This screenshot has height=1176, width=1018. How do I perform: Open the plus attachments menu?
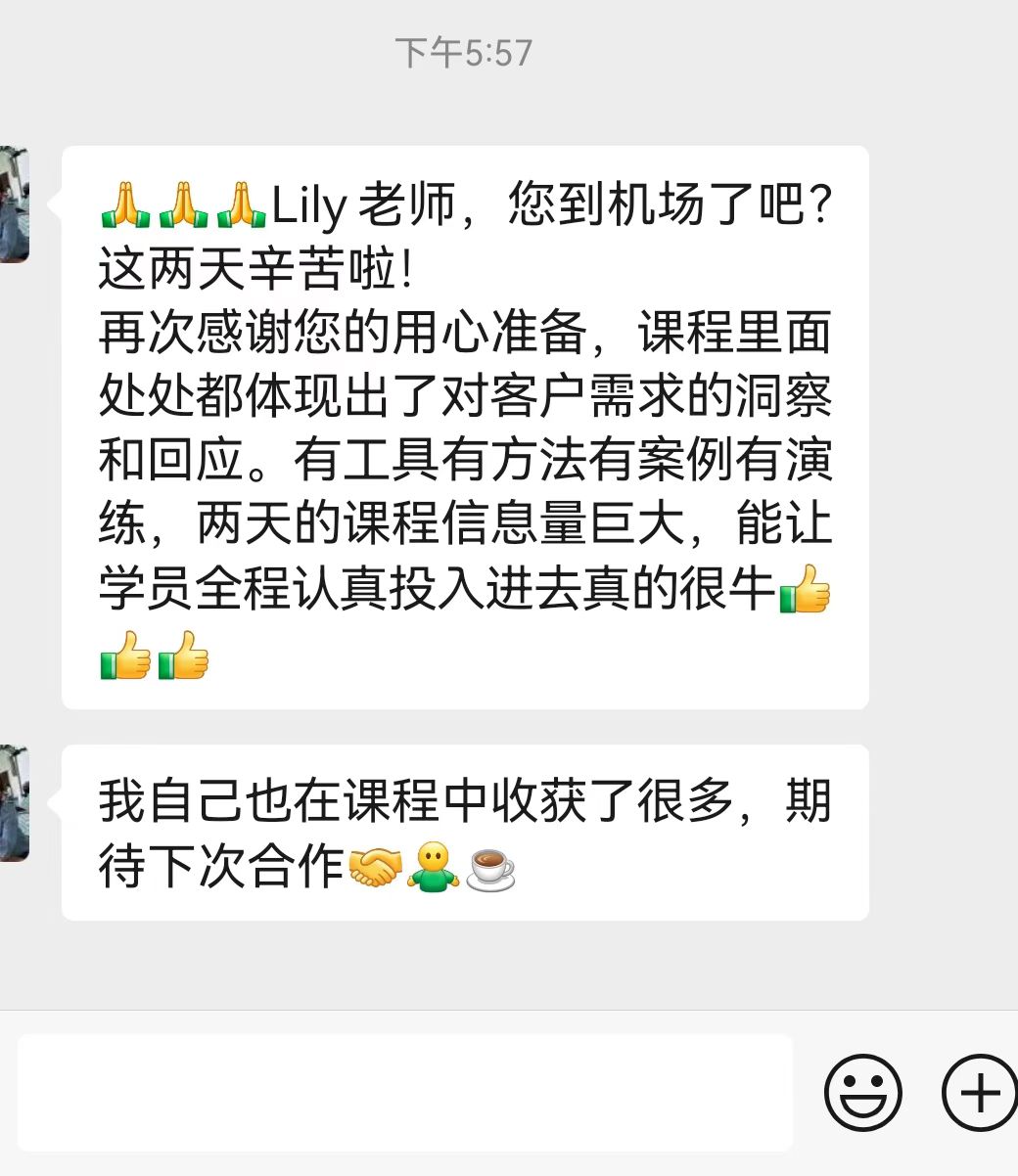point(978,1093)
